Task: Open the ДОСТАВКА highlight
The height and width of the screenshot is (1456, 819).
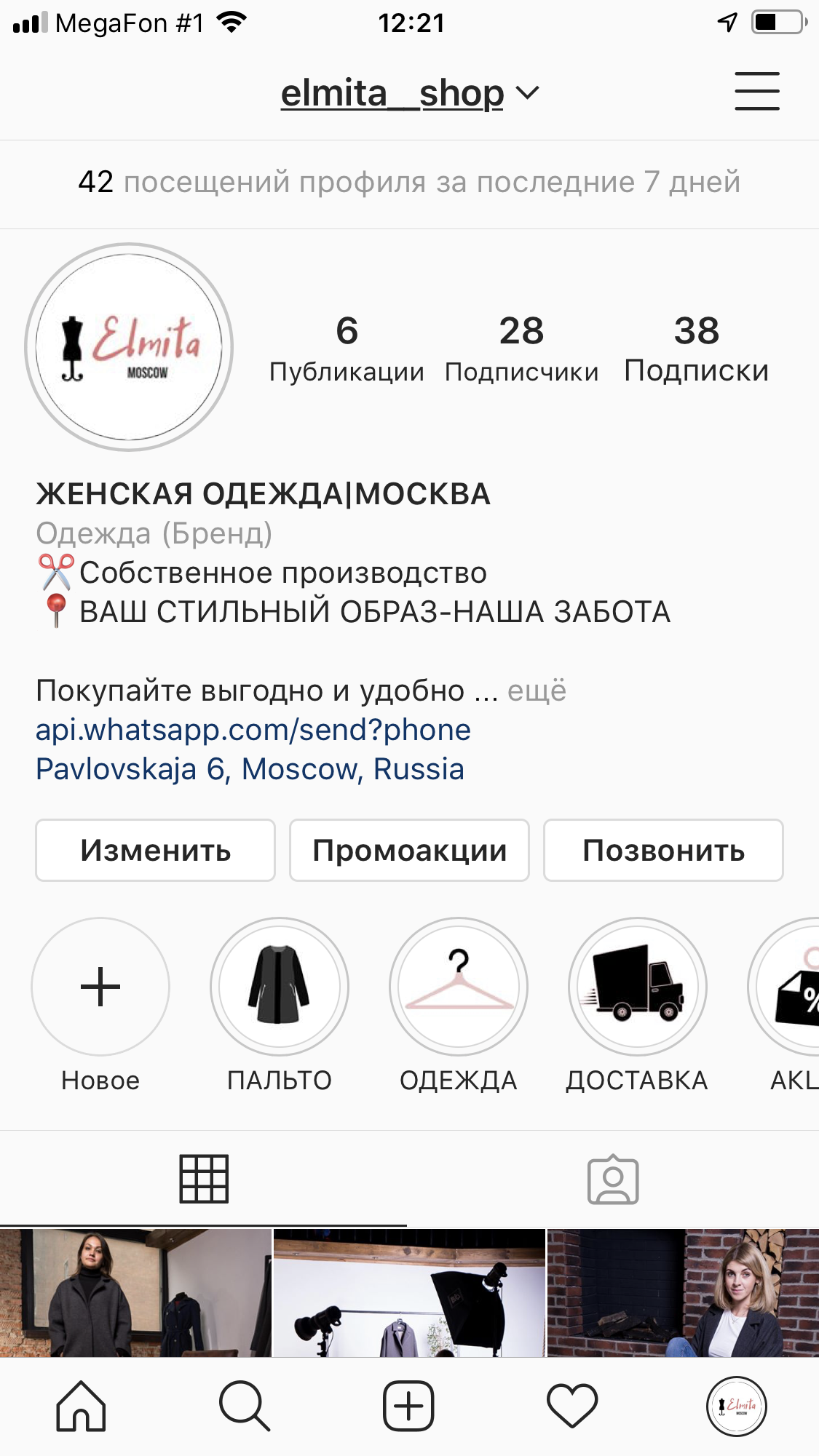Action: coord(638,987)
